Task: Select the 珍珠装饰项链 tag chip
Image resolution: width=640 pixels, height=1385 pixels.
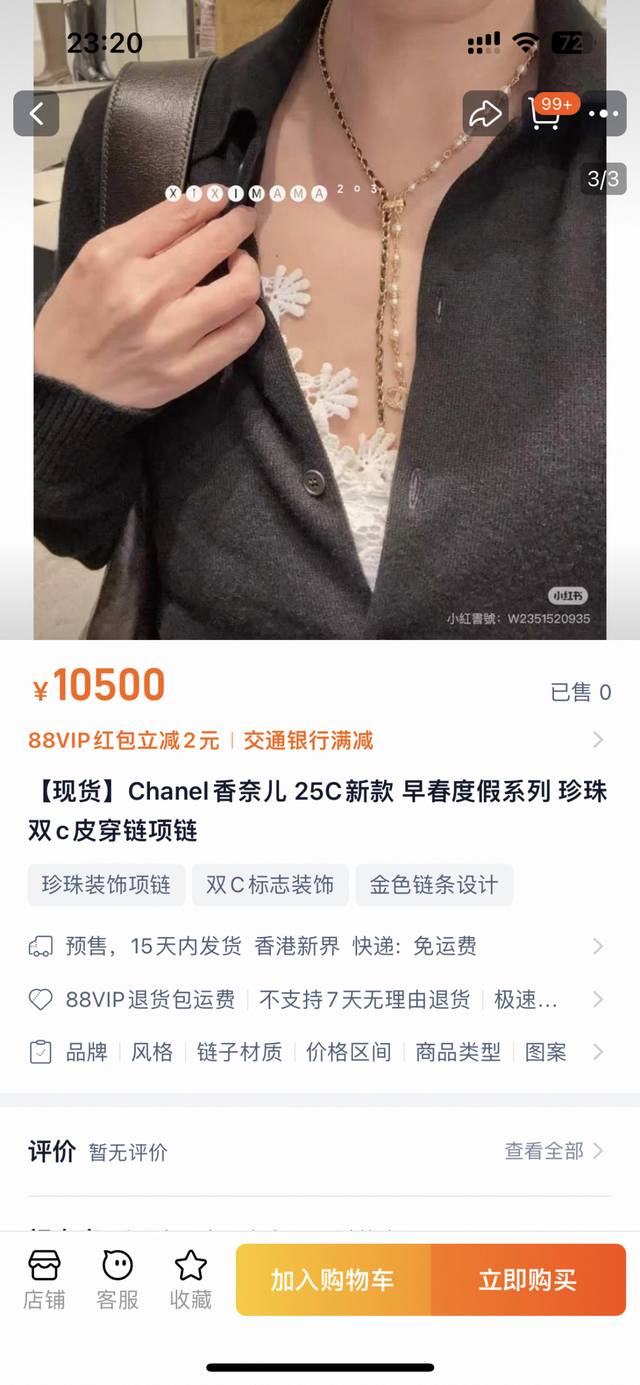Action: 106,885
